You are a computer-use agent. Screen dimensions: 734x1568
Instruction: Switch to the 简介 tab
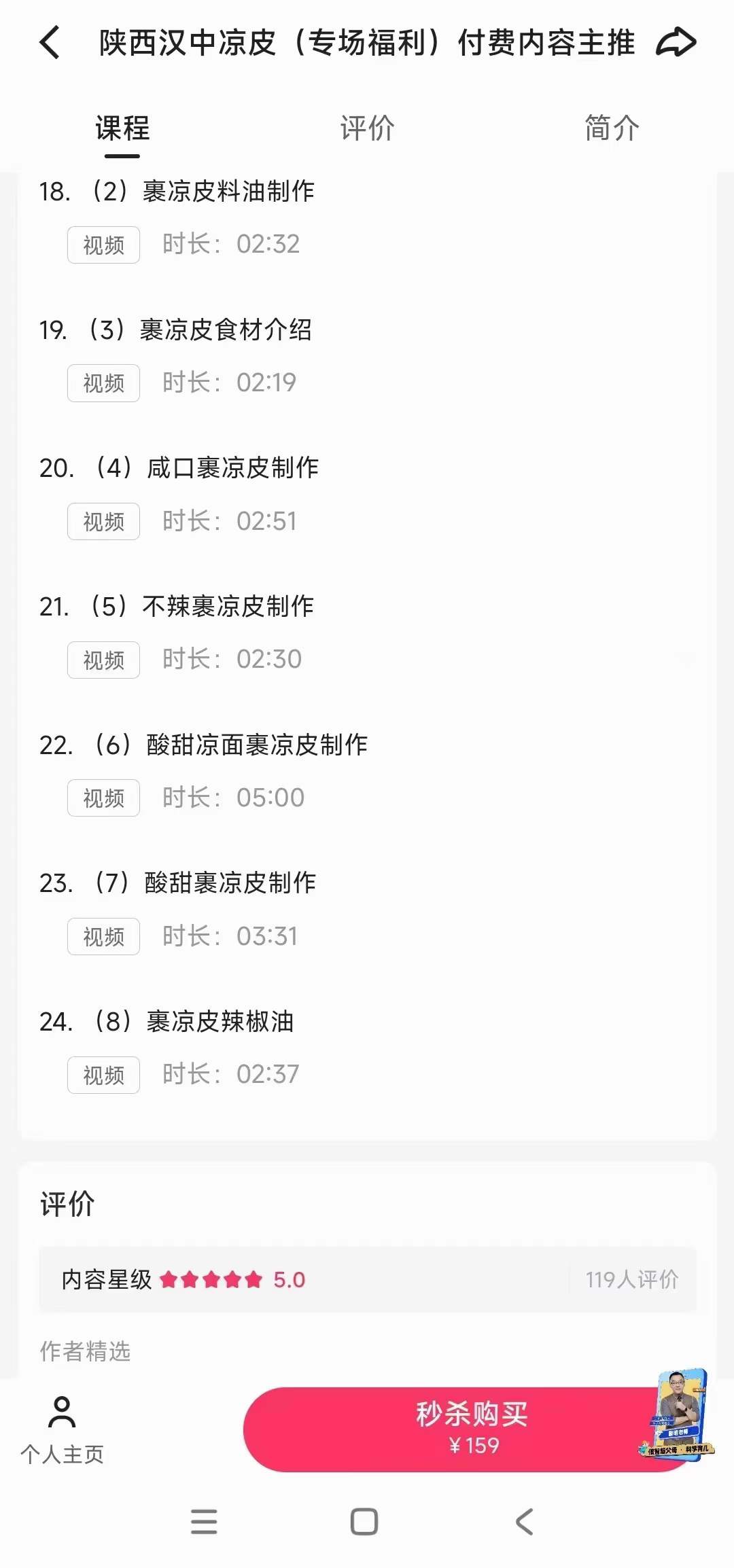(610, 129)
